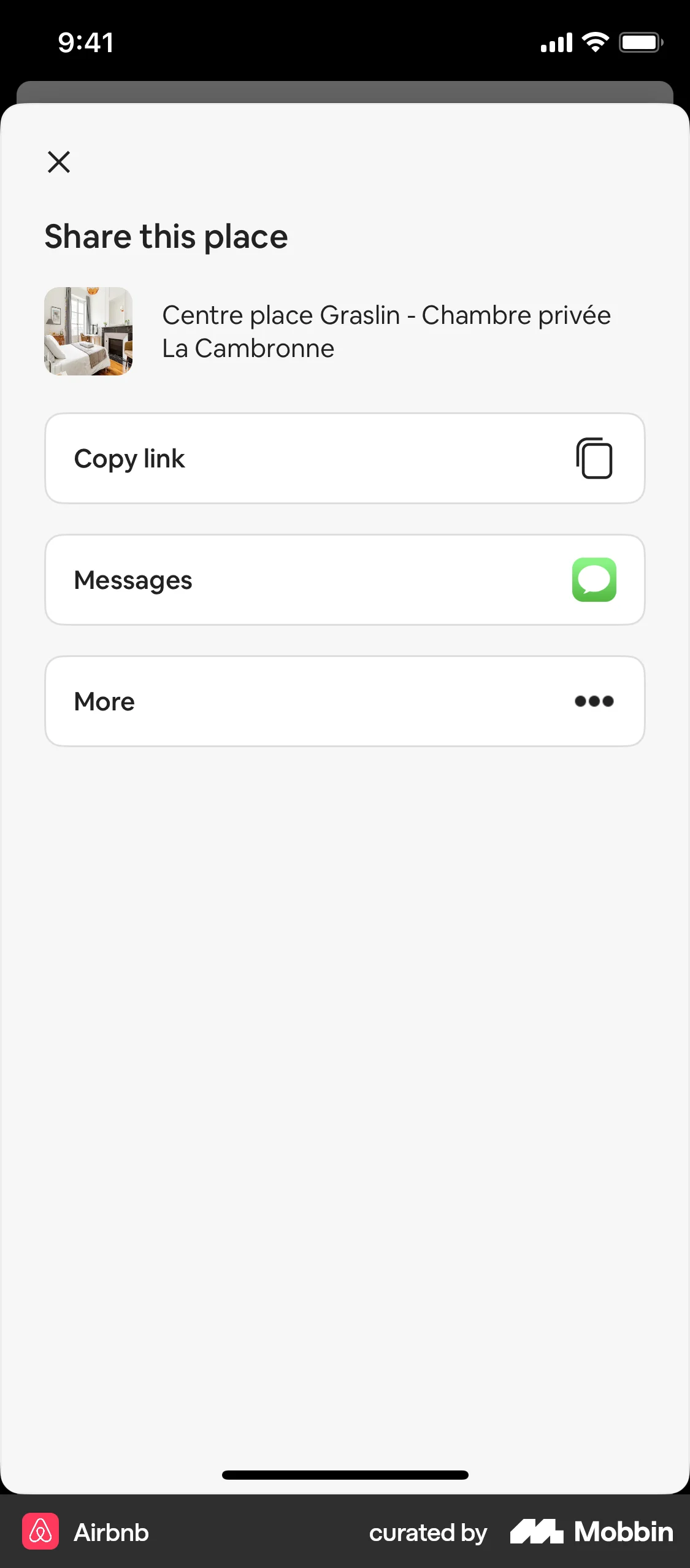Close the Share this place sheet
This screenshot has width=690, height=1568.
[58, 162]
